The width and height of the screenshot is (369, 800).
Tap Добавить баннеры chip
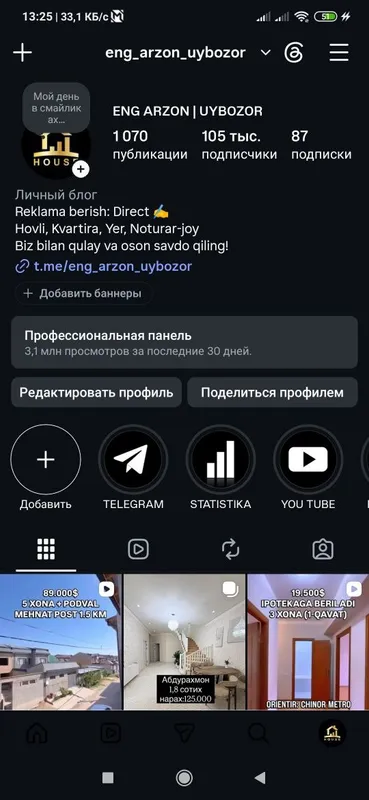coord(83,293)
